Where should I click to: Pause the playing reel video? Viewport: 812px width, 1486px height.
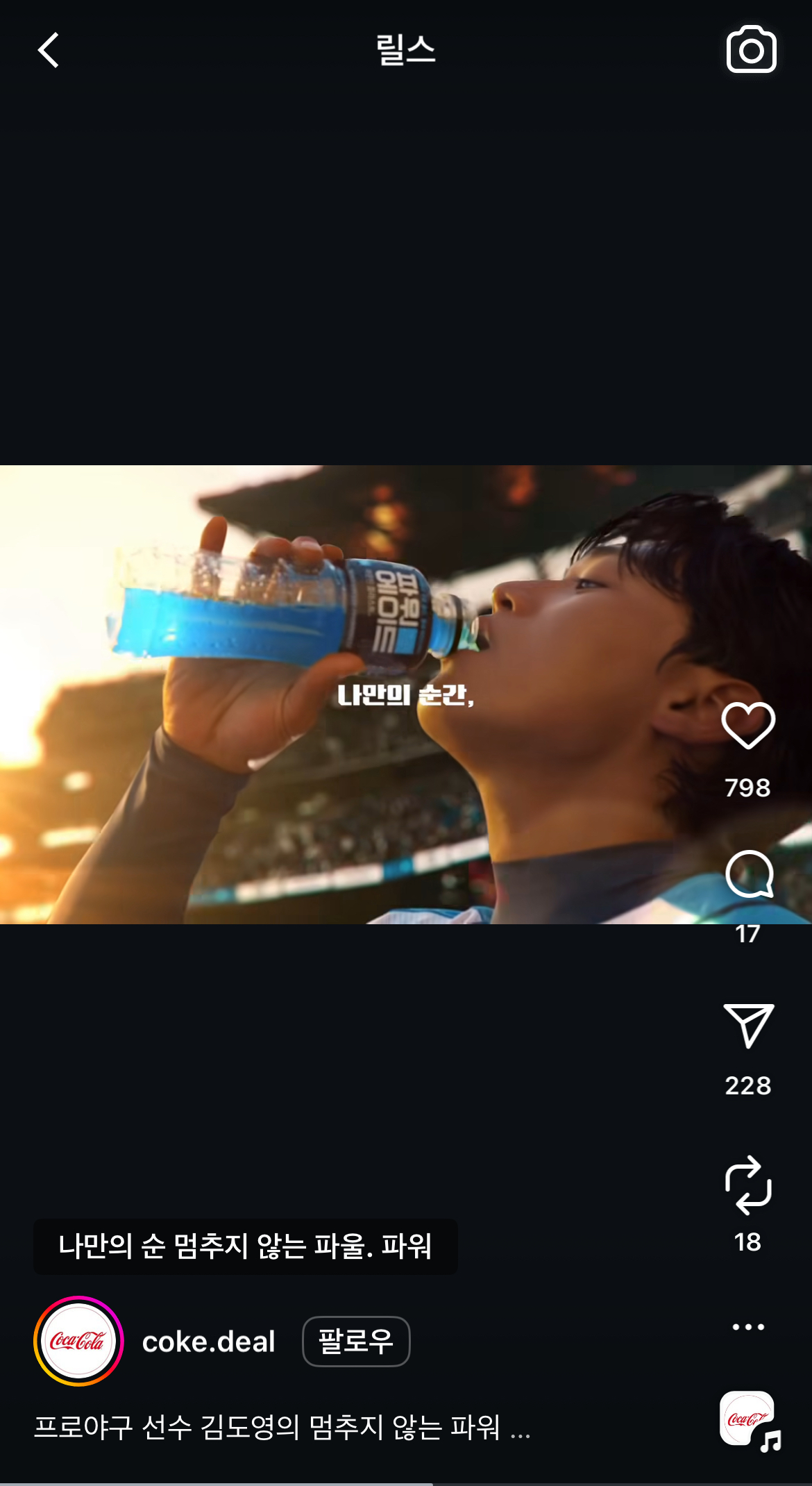click(406, 694)
